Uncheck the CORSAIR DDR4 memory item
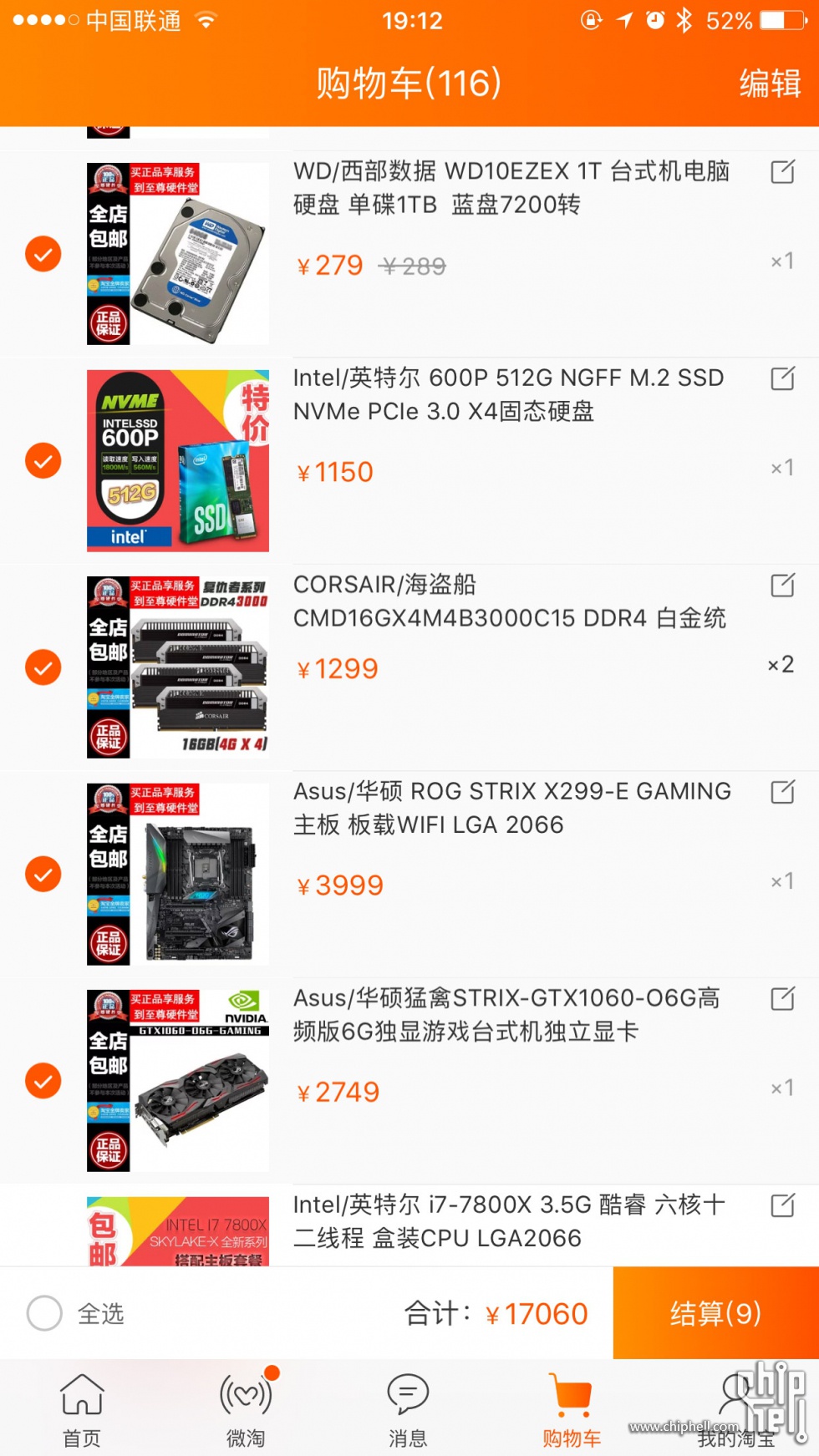Viewport: 819px width, 1456px height. coord(43,667)
